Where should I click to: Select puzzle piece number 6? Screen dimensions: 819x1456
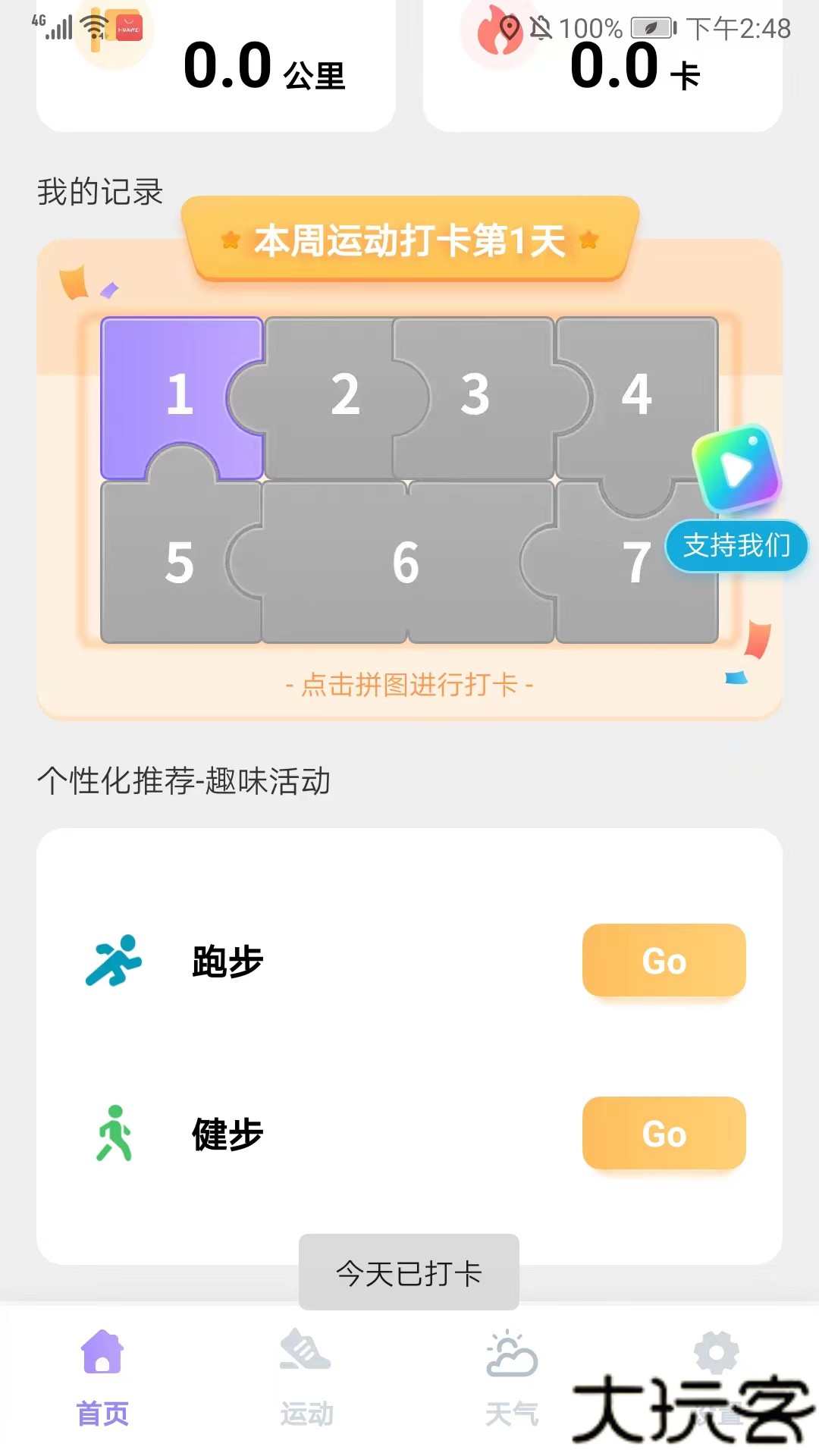coord(406,563)
